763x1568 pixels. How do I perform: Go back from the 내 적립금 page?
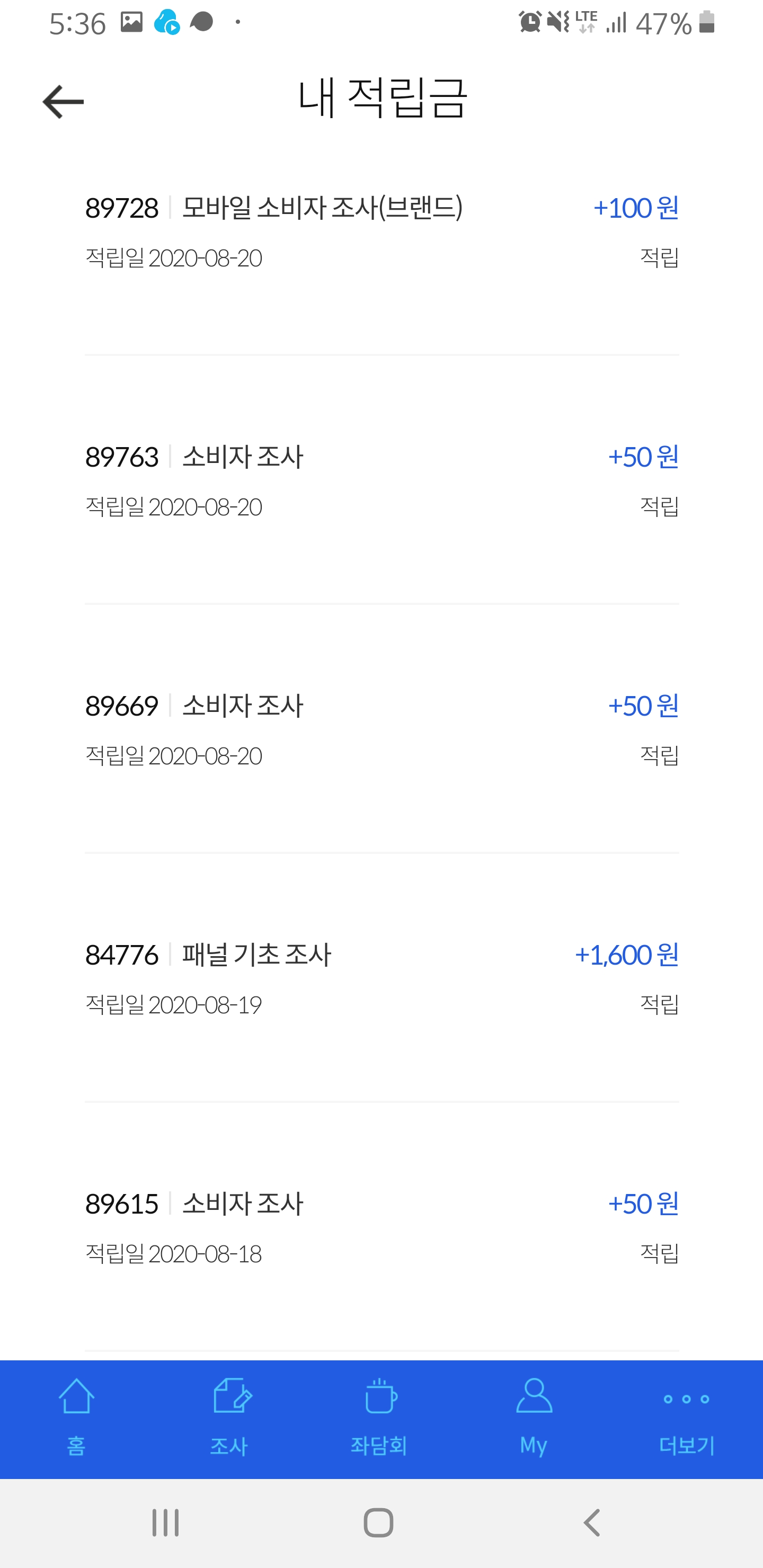click(x=64, y=102)
